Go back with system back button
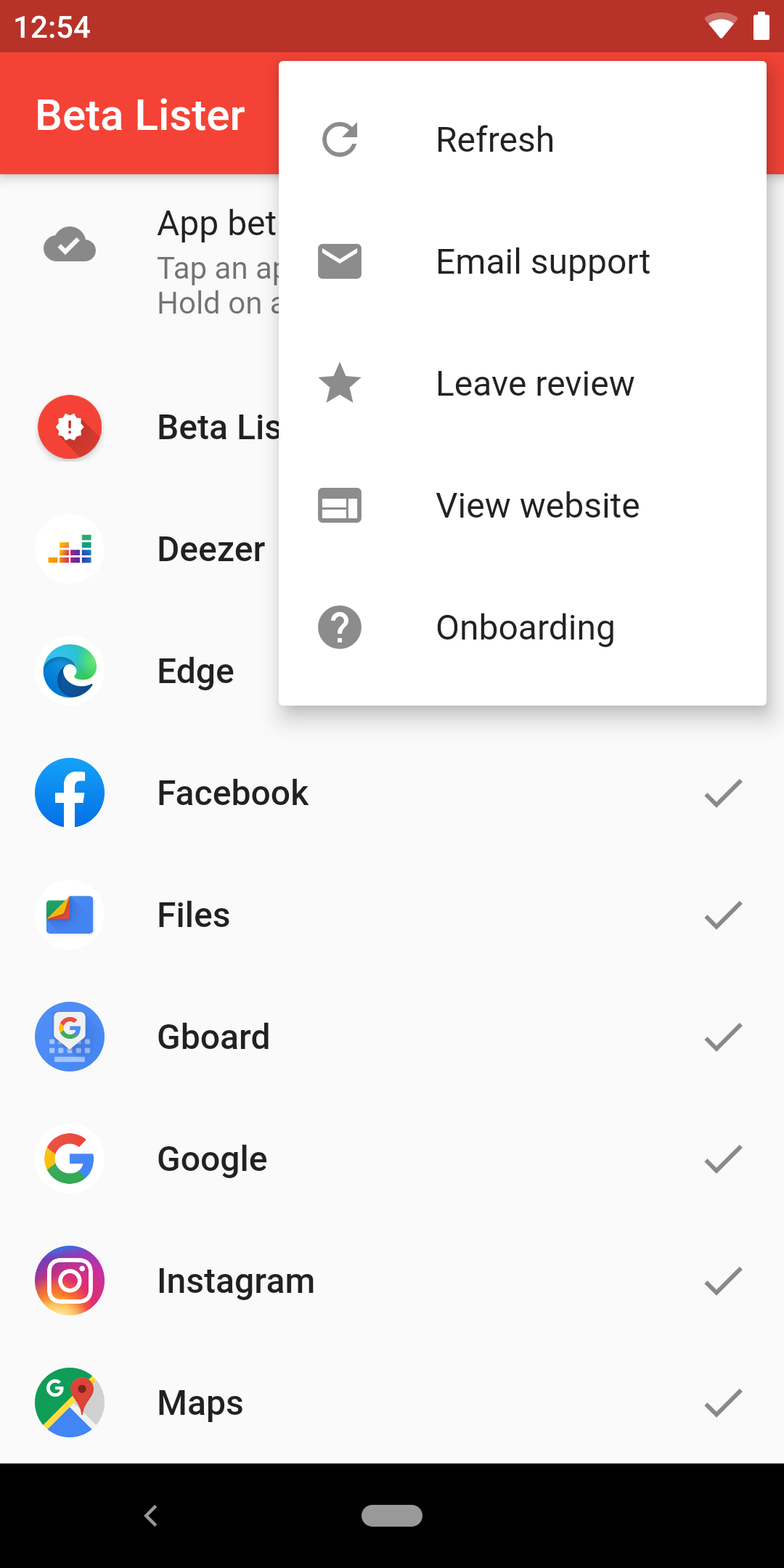 pyautogui.click(x=151, y=1516)
